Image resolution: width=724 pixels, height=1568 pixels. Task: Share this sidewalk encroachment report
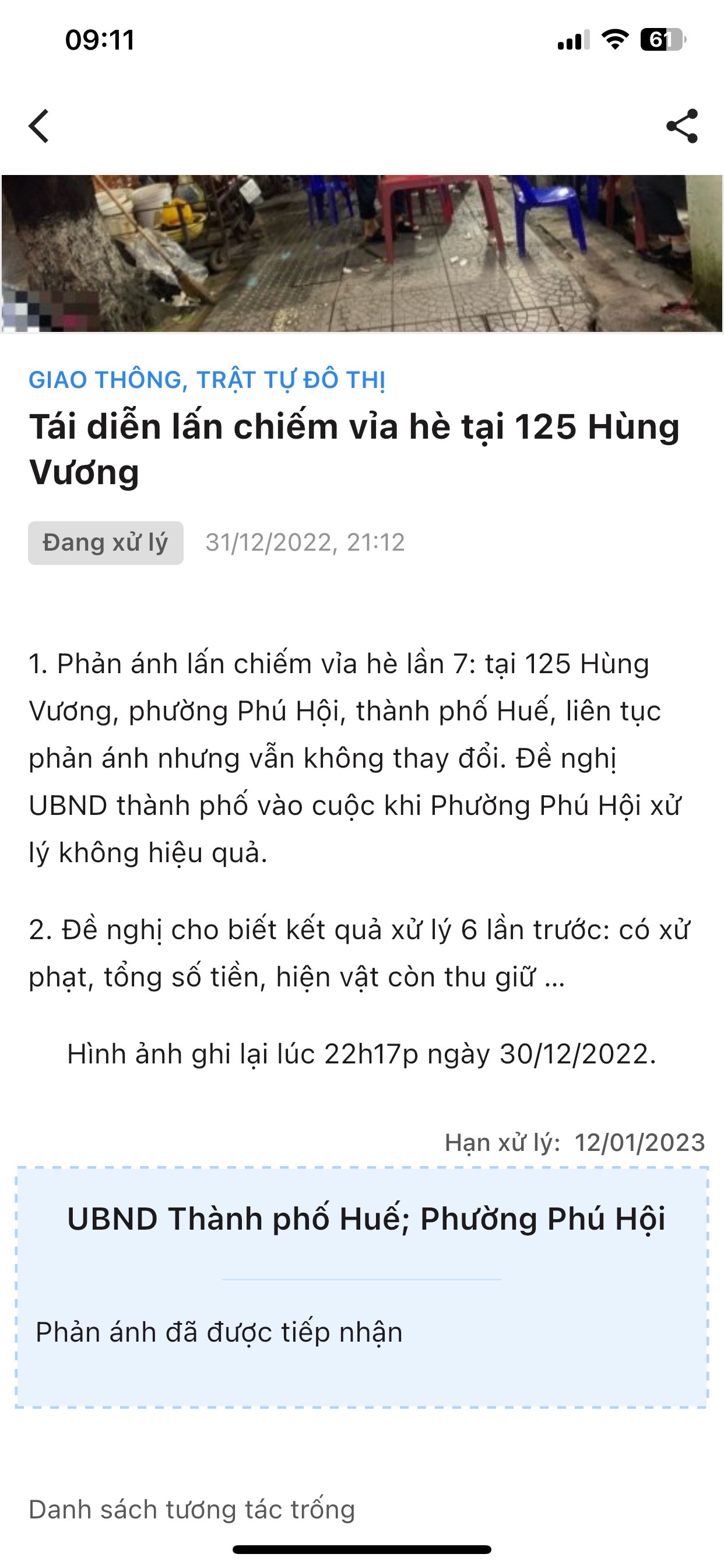pyautogui.click(x=682, y=127)
